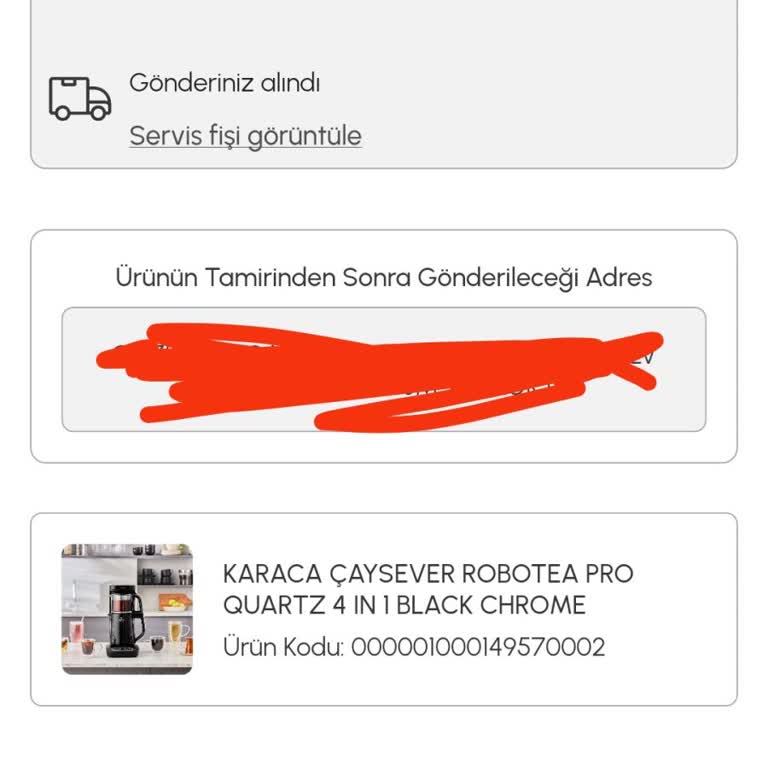Open the 'Servis fişi görüntüle' link
Viewport: 768px width, 768px height.
click(x=245, y=136)
